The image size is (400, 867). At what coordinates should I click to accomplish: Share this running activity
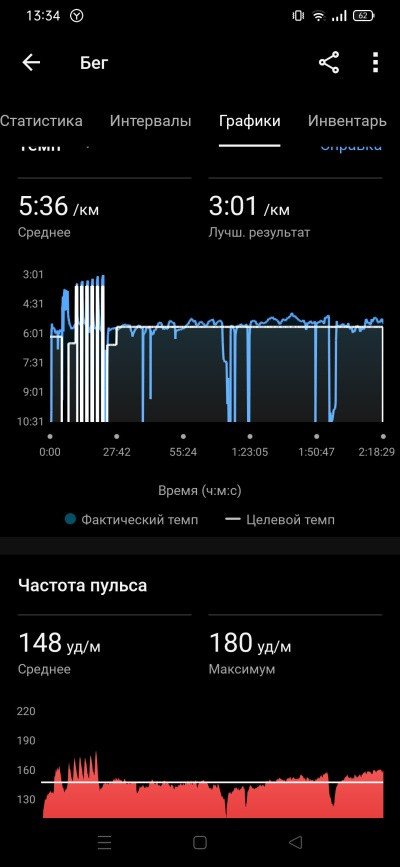[x=329, y=62]
